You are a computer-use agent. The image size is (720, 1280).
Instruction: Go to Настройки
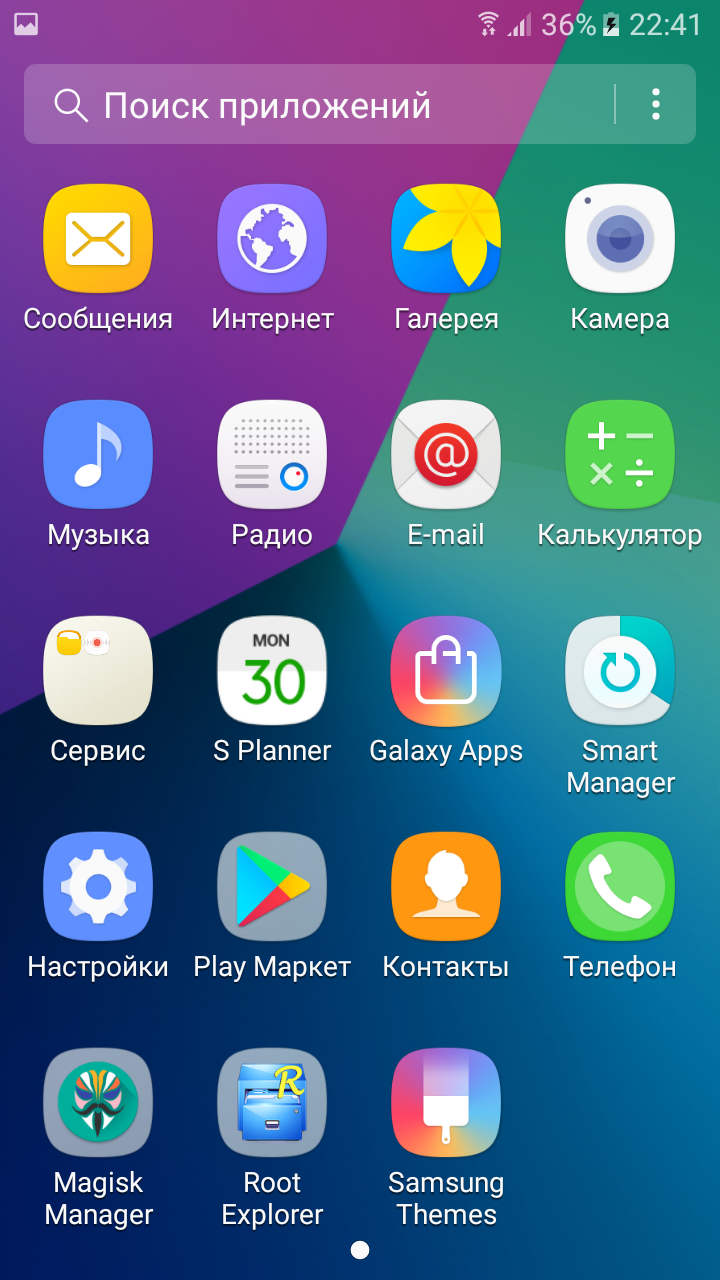click(x=98, y=887)
